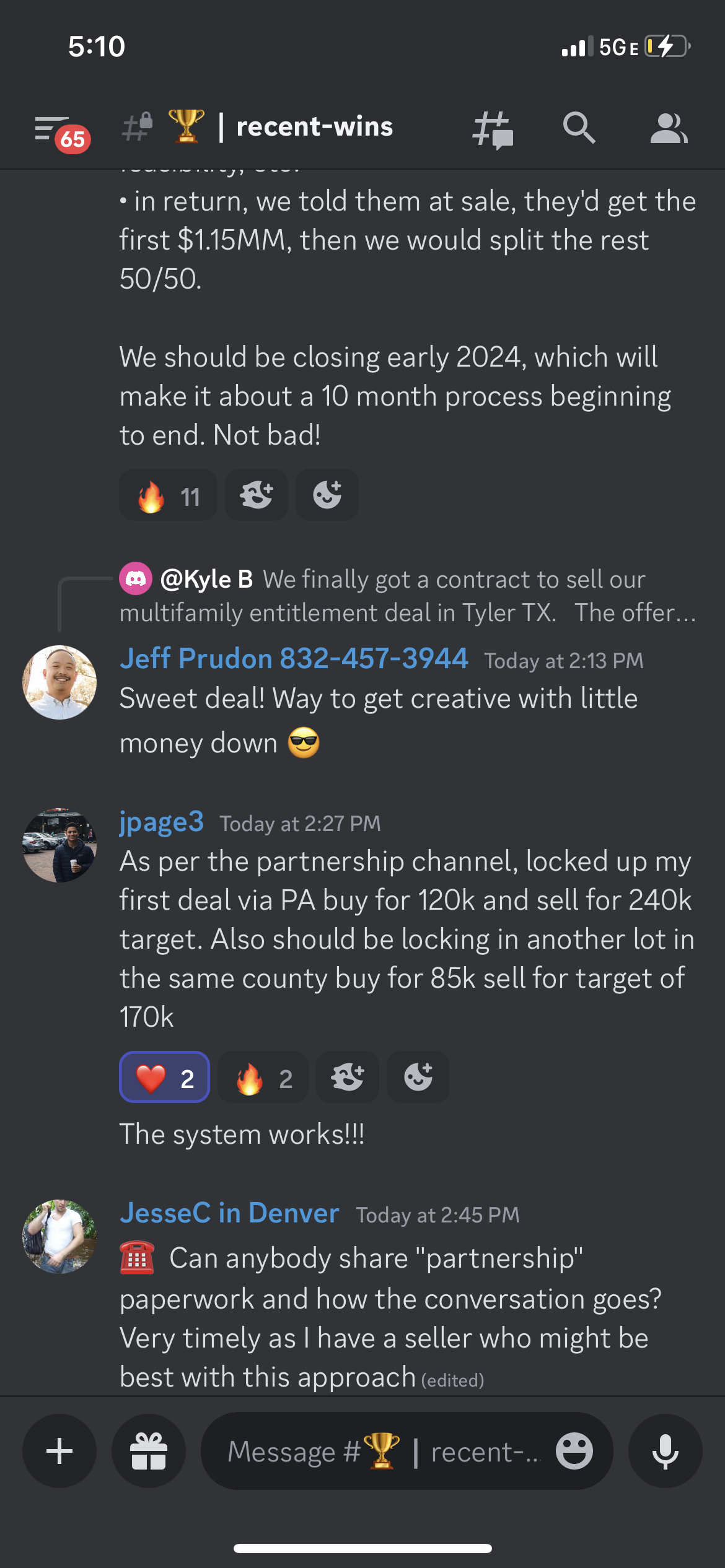Open Jeff Prudon's profile picture

coord(59,682)
